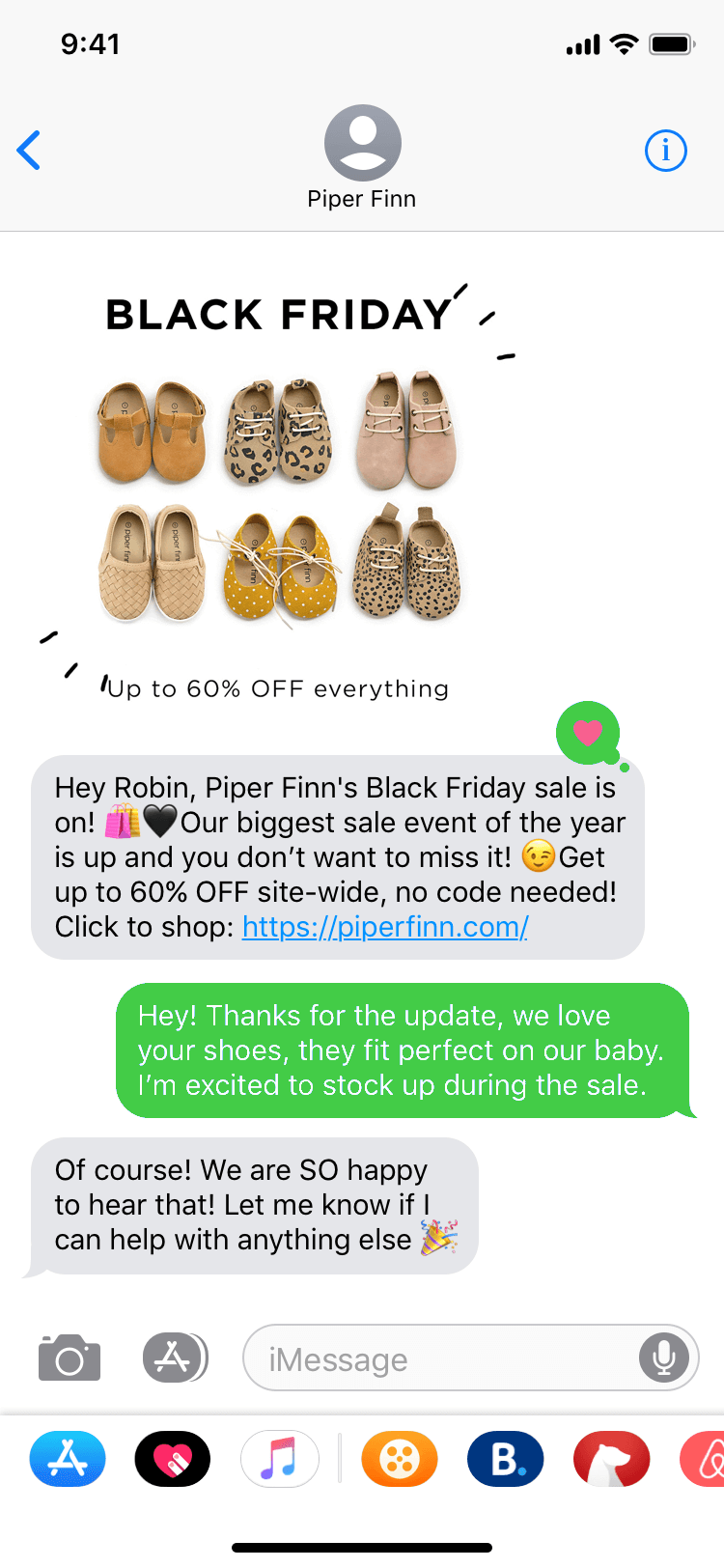The image size is (724, 1568).
Task: Open the red dog icon app
Action: pos(612,1459)
